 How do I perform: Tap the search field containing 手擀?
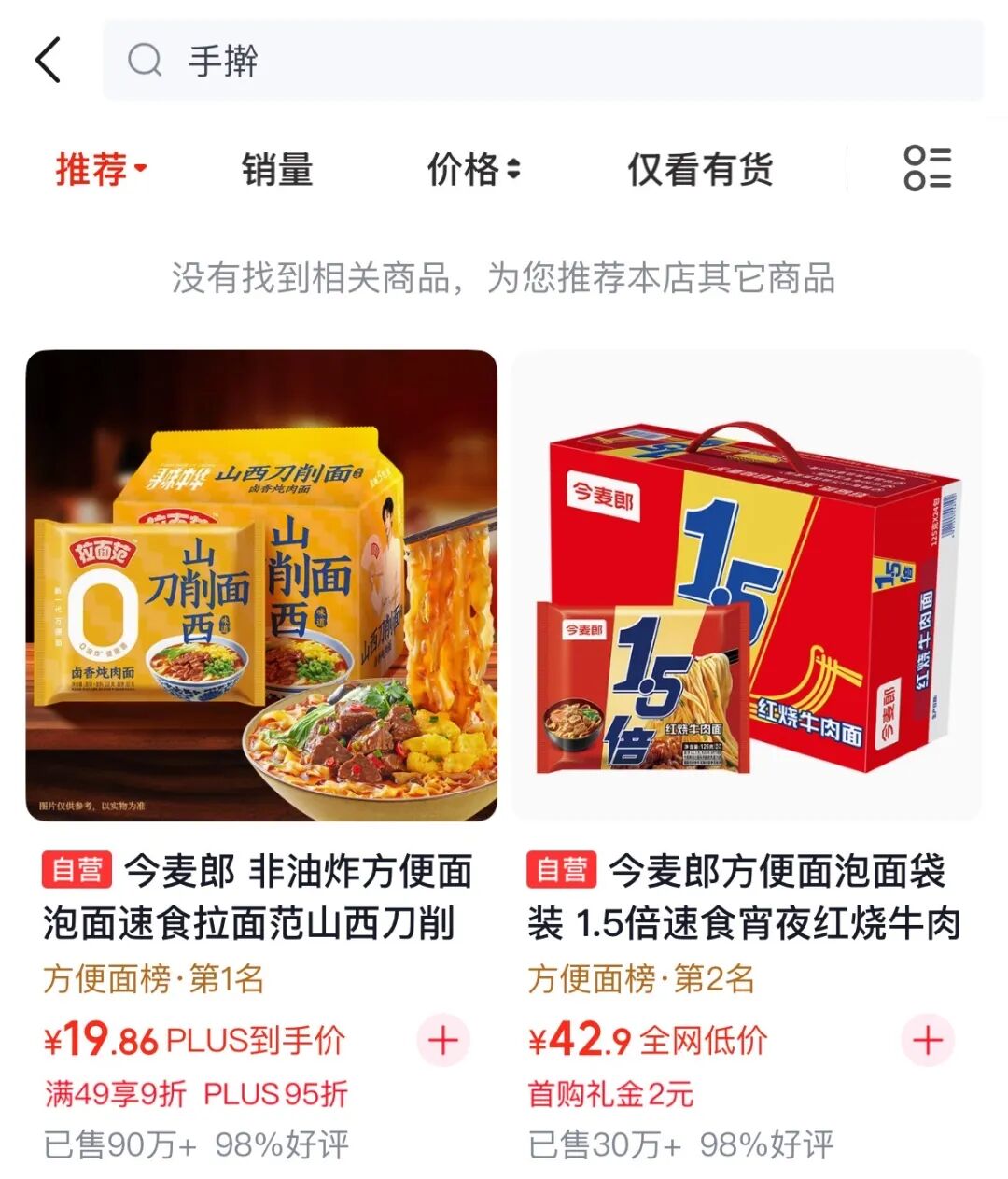pyautogui.click(x=542, y=61)
